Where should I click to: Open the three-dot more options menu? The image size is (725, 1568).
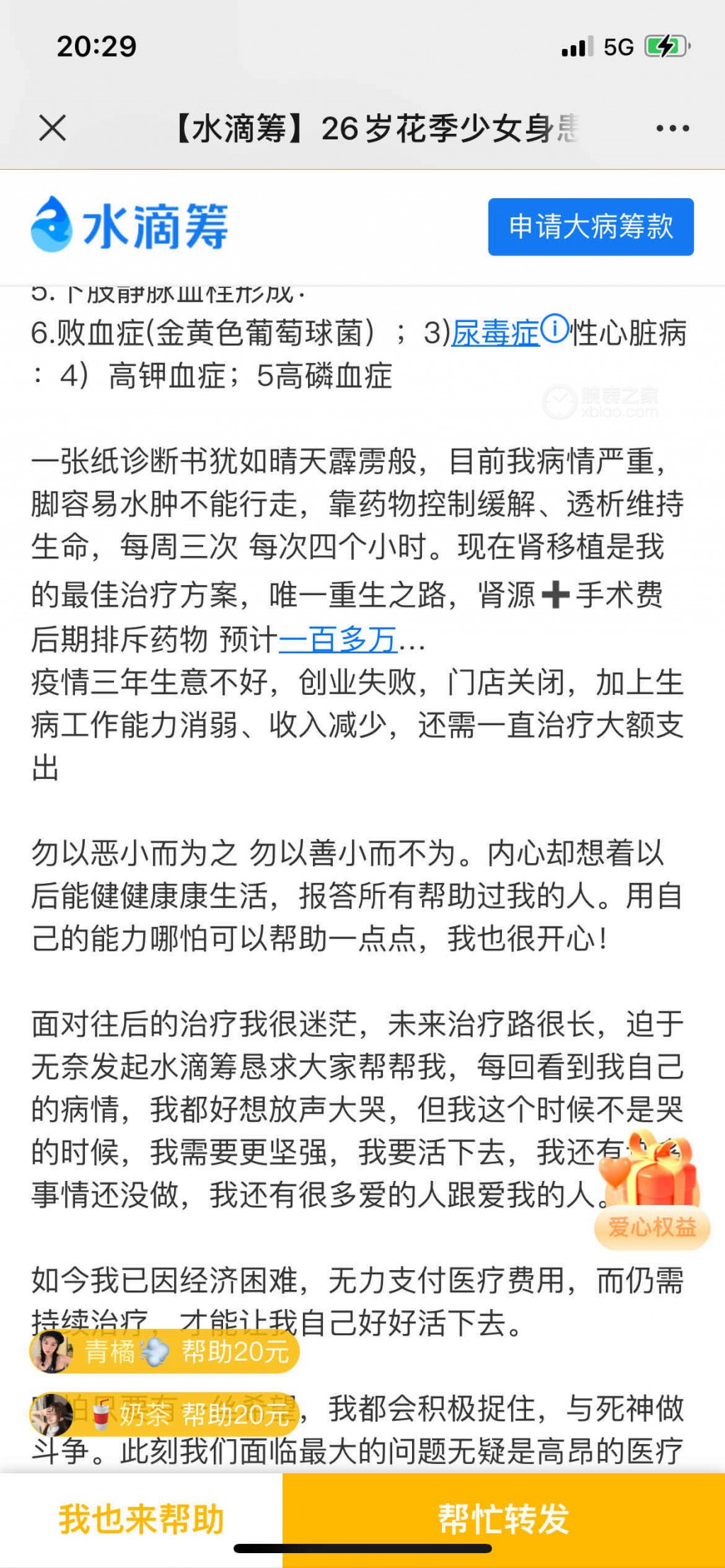(672, 128)
